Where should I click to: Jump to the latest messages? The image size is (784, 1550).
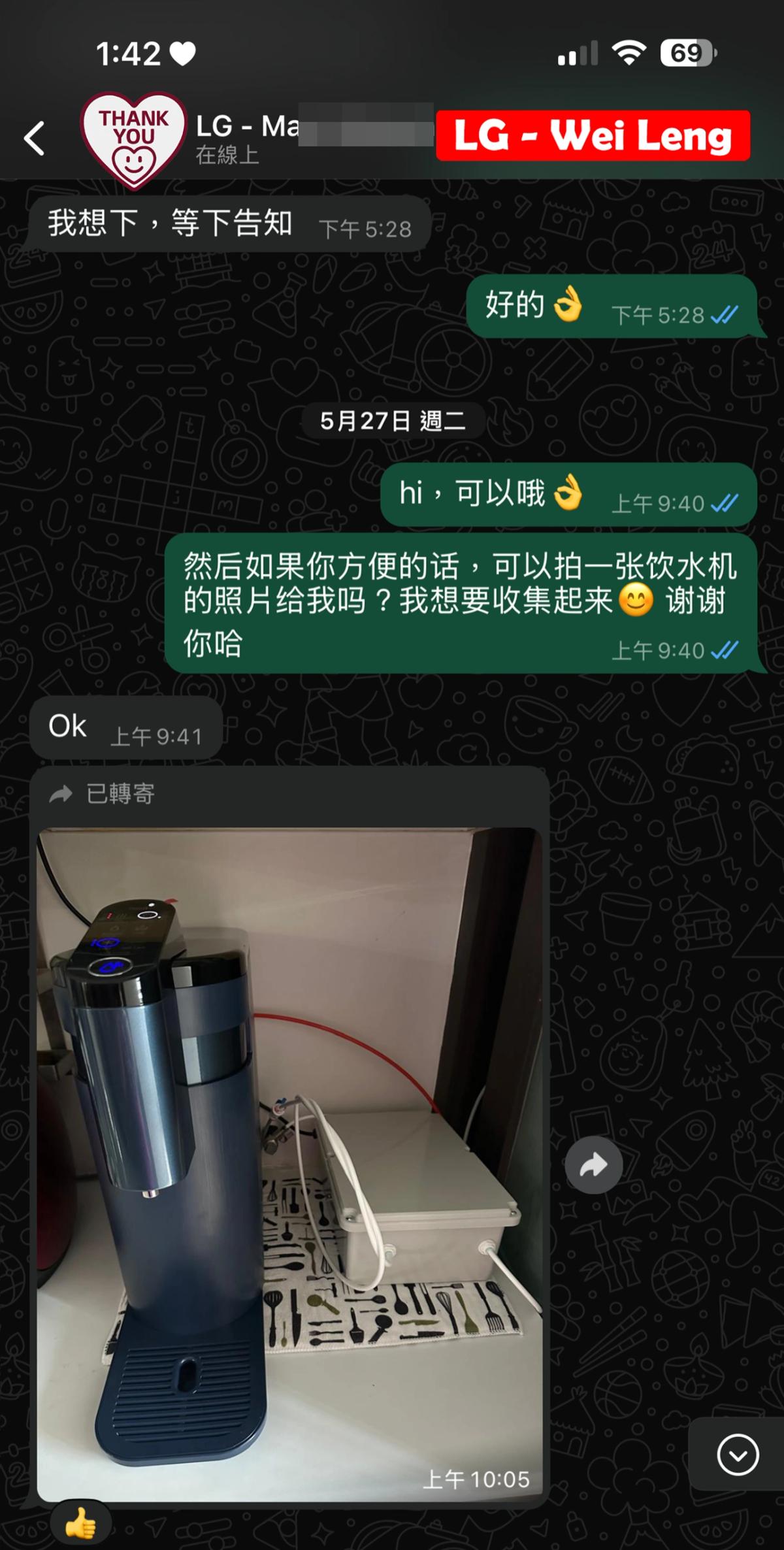738,1455
